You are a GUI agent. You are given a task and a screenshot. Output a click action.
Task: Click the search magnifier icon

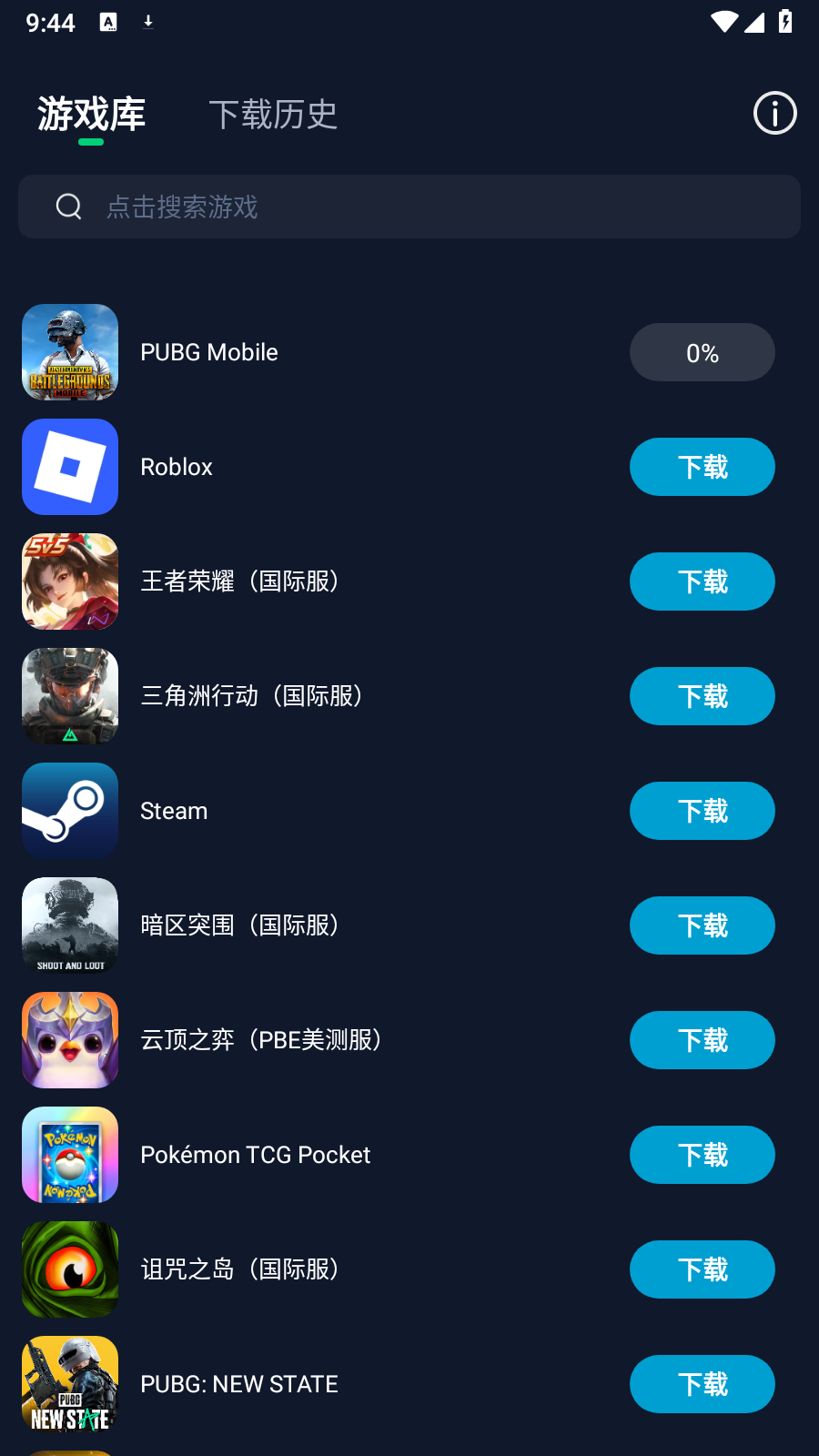69,207
